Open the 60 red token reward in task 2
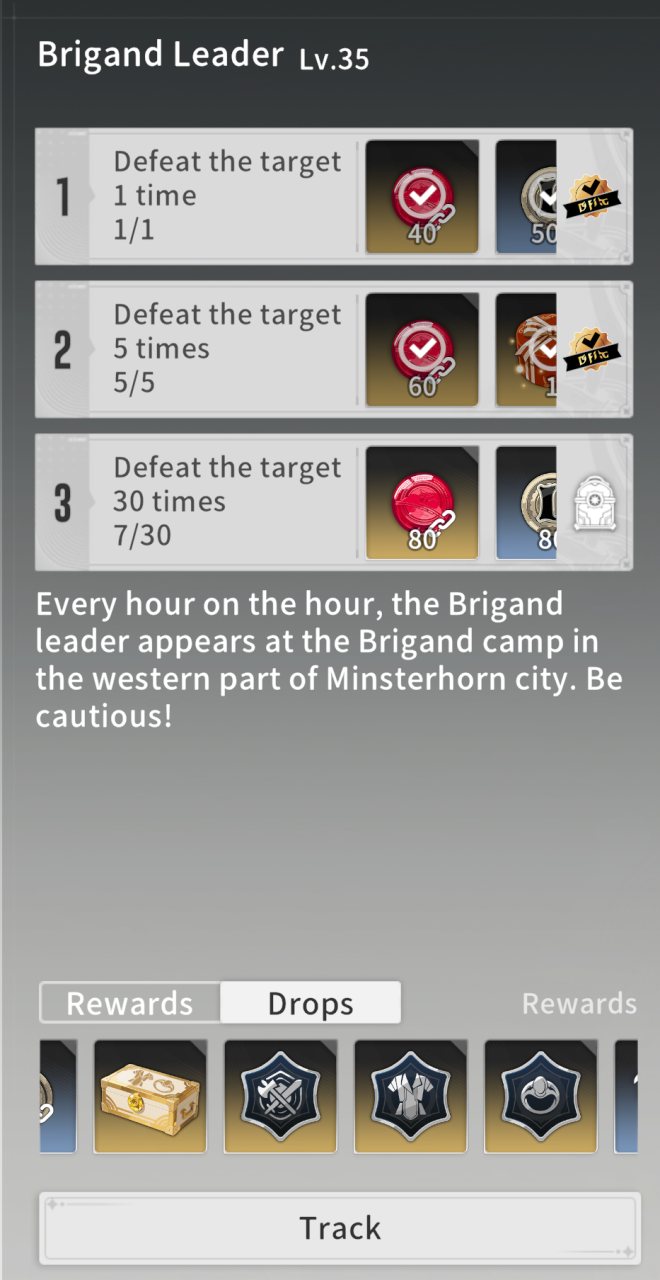This screenshot has height=1280, width=660. (x=422, y=350)
